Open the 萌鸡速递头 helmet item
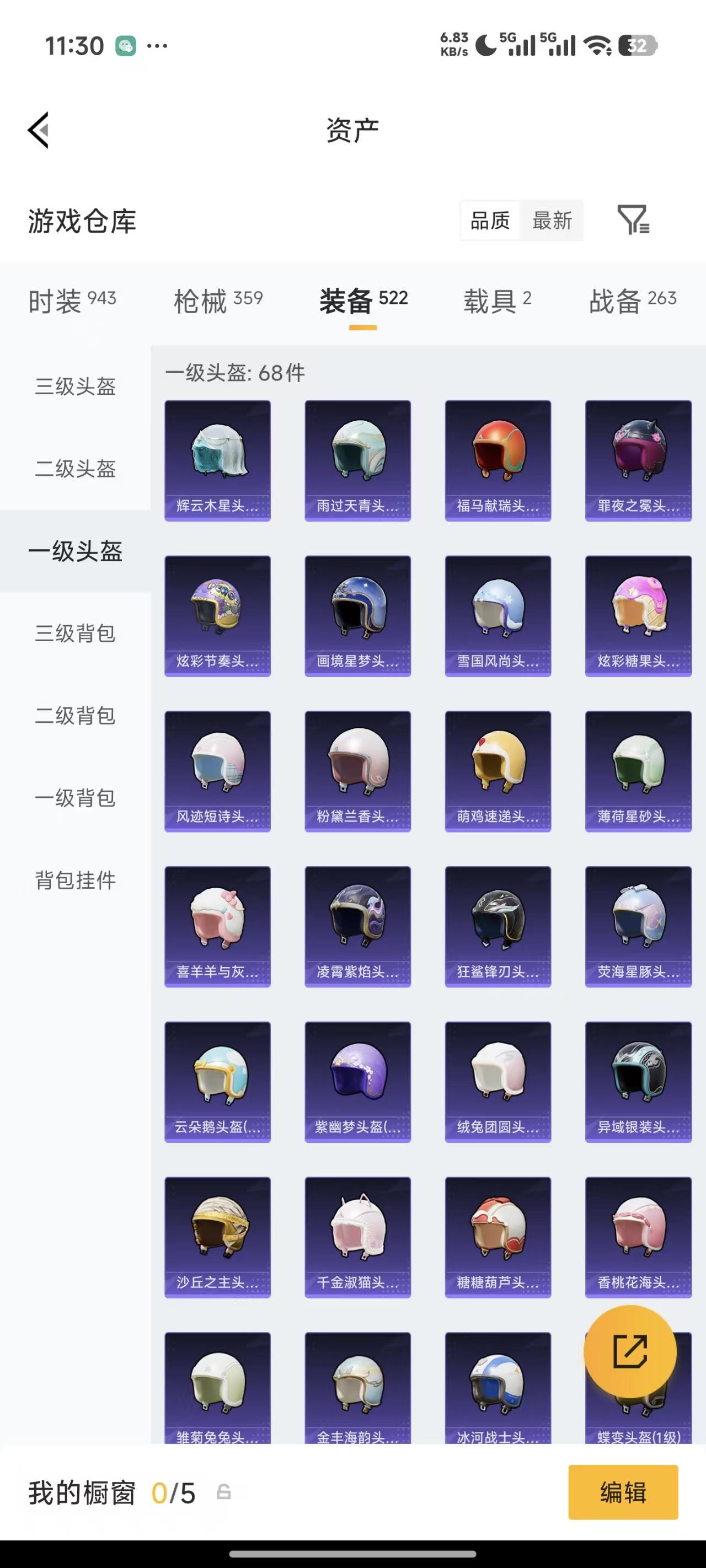This screenshot has width=706, height=1568. 498,771
